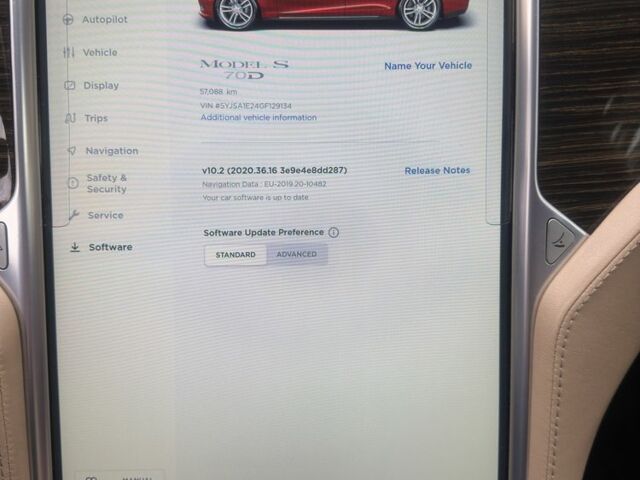The image size is (640, 480).
Task: Go to Display settings
Action: pos(100,86)
